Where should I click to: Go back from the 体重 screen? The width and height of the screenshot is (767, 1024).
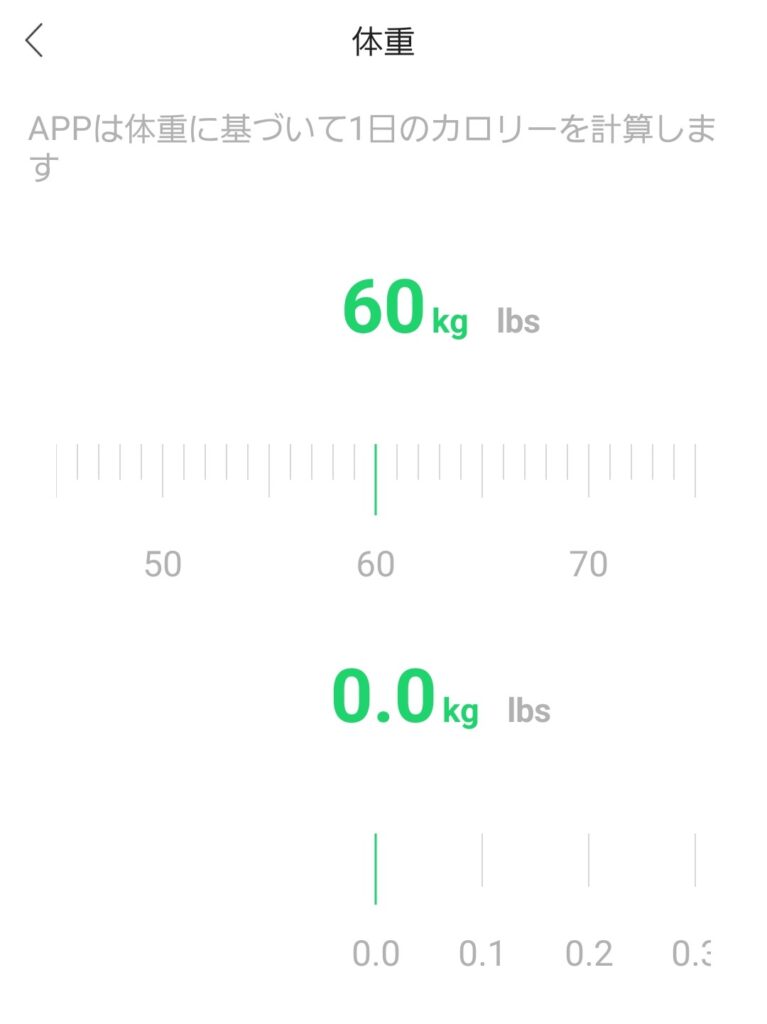[35, 42]
